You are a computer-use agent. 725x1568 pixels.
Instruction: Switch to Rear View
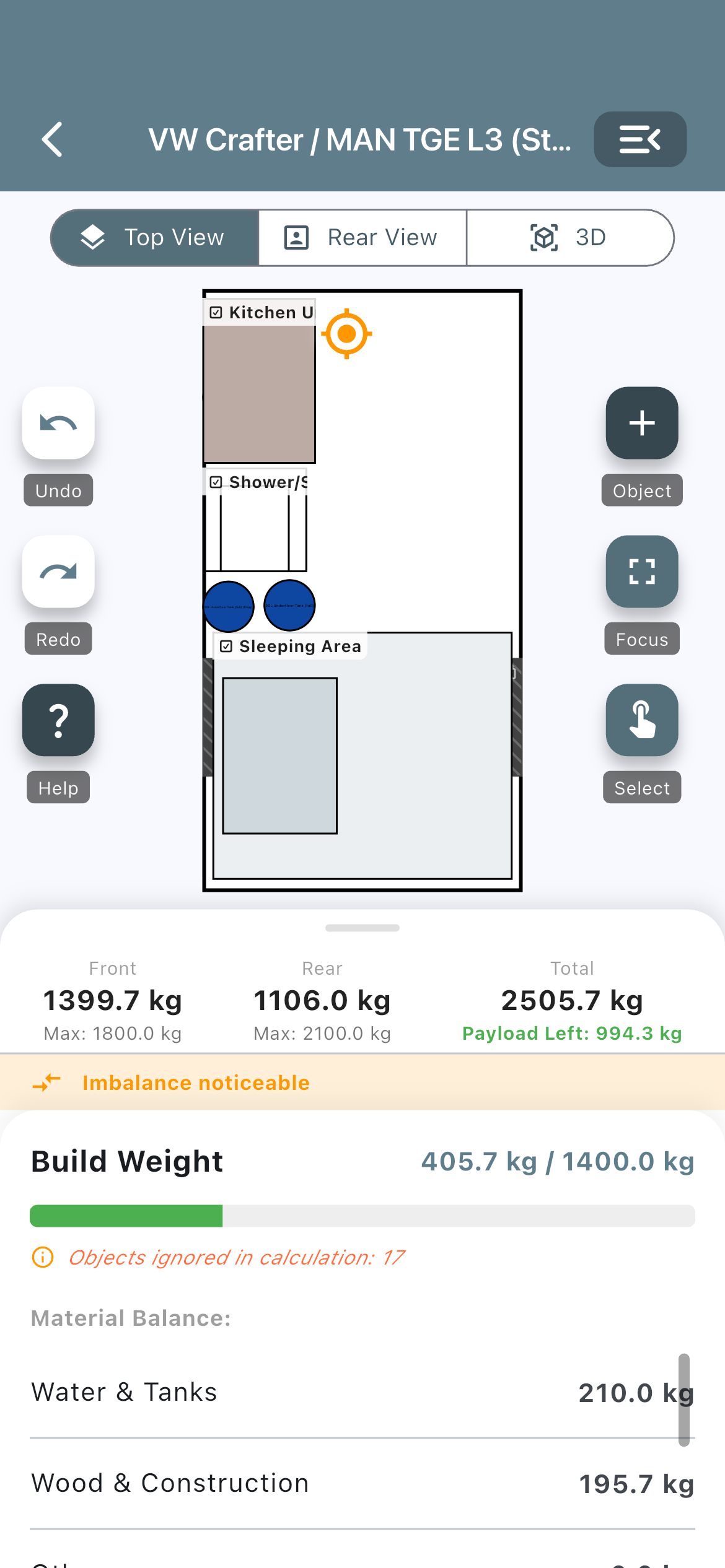[362, 238]
